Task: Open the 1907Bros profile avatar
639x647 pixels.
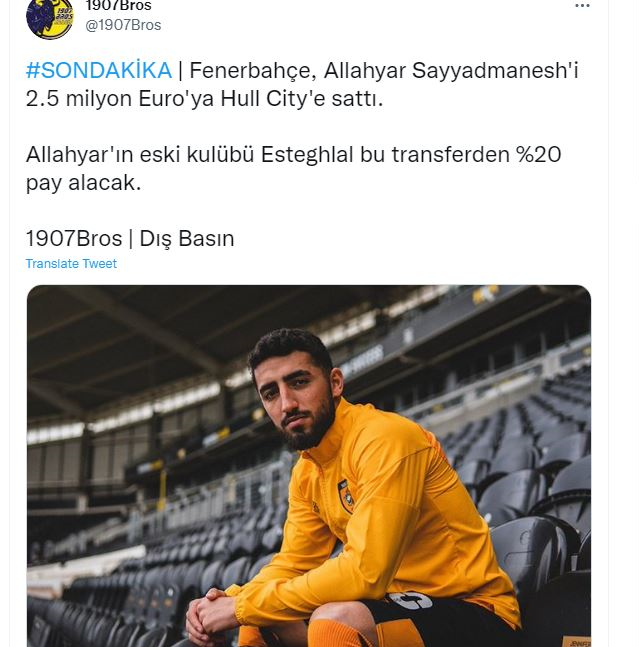Action: coord(49,17)
